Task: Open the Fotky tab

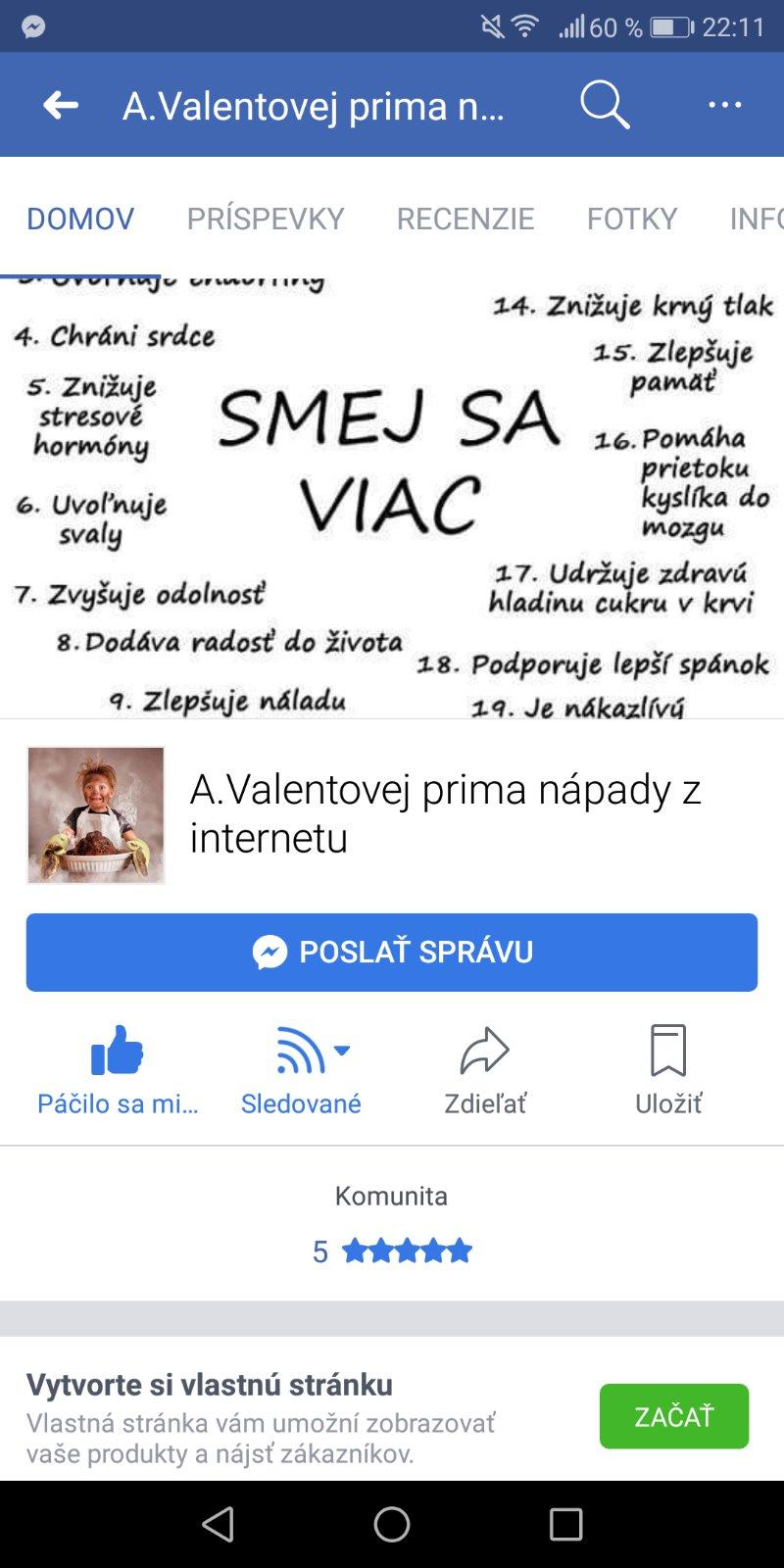Action: [x=632, y=218]
